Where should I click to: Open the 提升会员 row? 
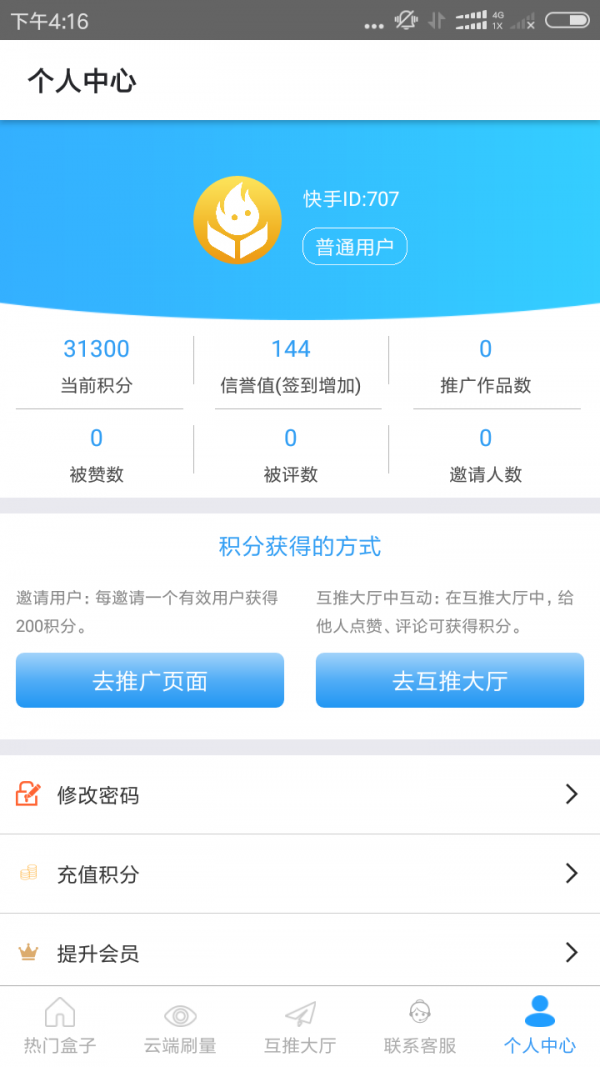point(300,953)
